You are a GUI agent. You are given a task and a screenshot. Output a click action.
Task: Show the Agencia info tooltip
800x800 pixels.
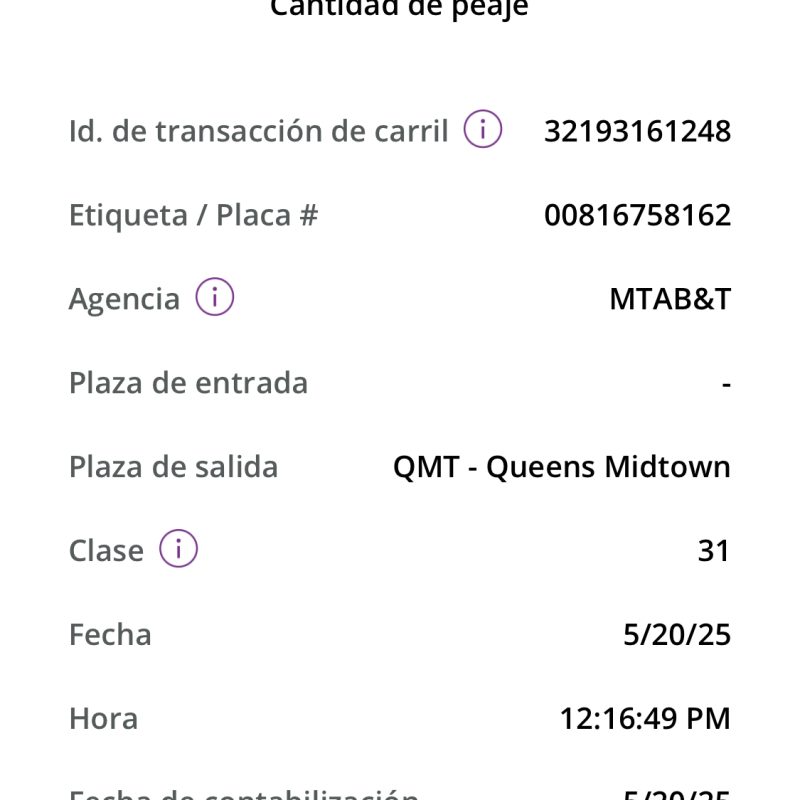pyautogui.click(x=214, y=298)
